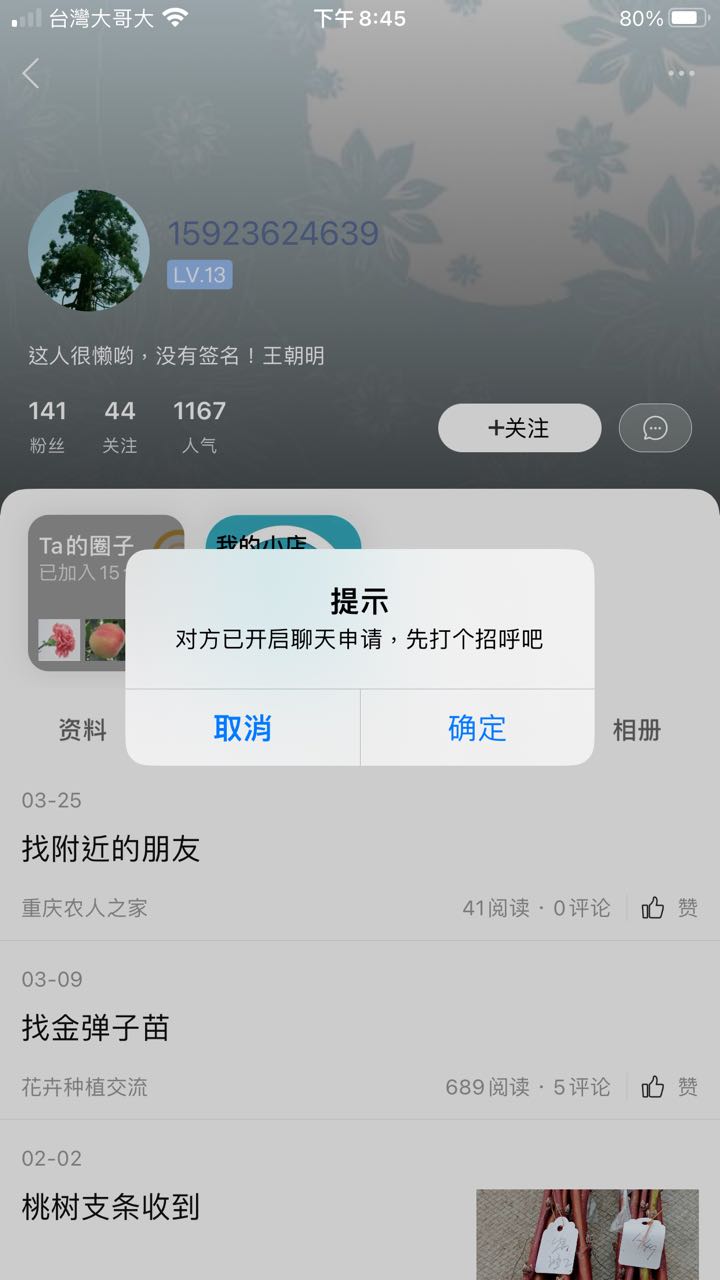Like the post 找金弹子苗
The height and width of the screenshot is (1280, 720).
pos(670,1087)
